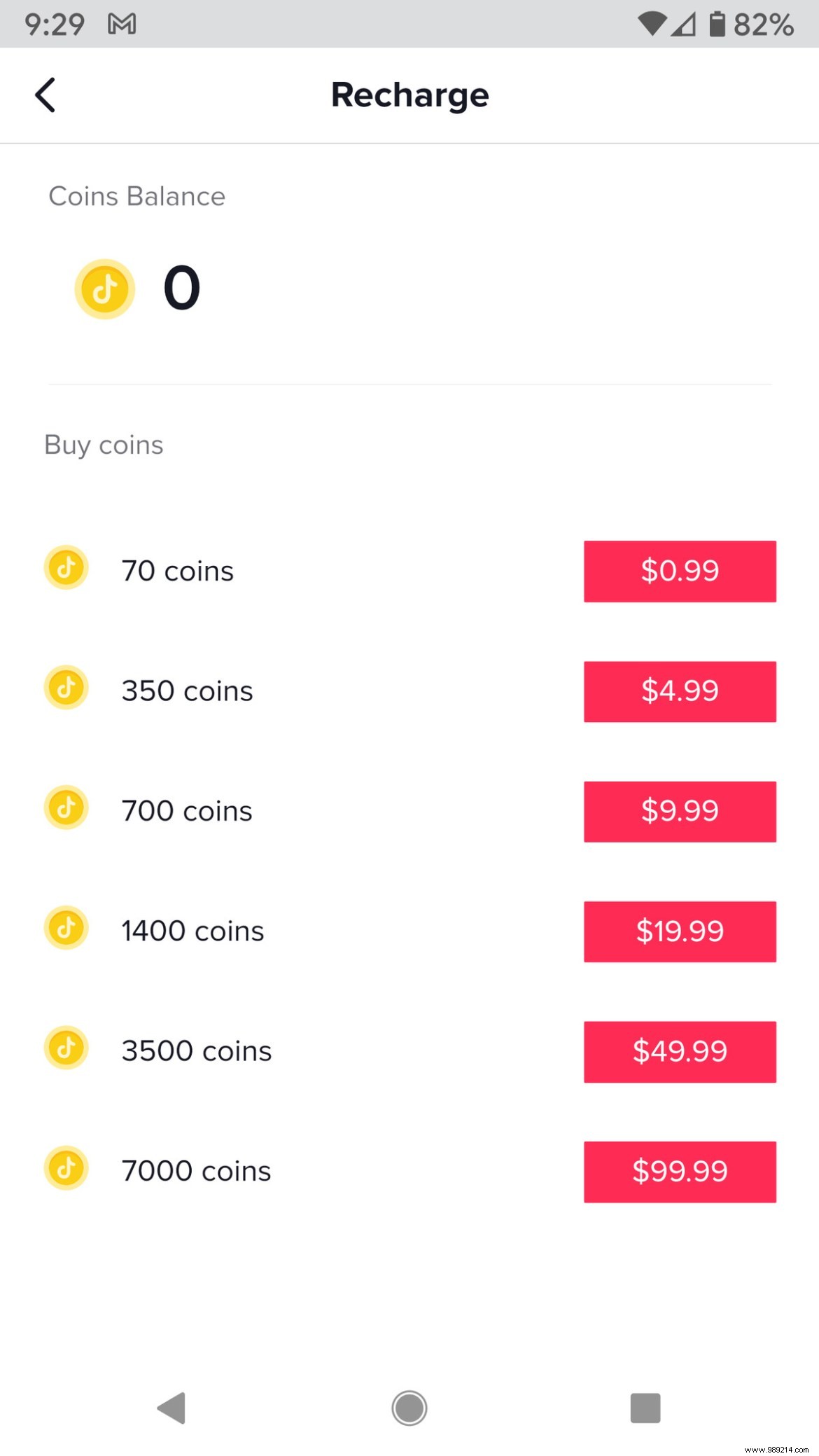Viewport: 819px width, 1456px height.
Task: Tap the coin icon beside 700 coins
Action: pyautogui.click(x=65, y=808)
